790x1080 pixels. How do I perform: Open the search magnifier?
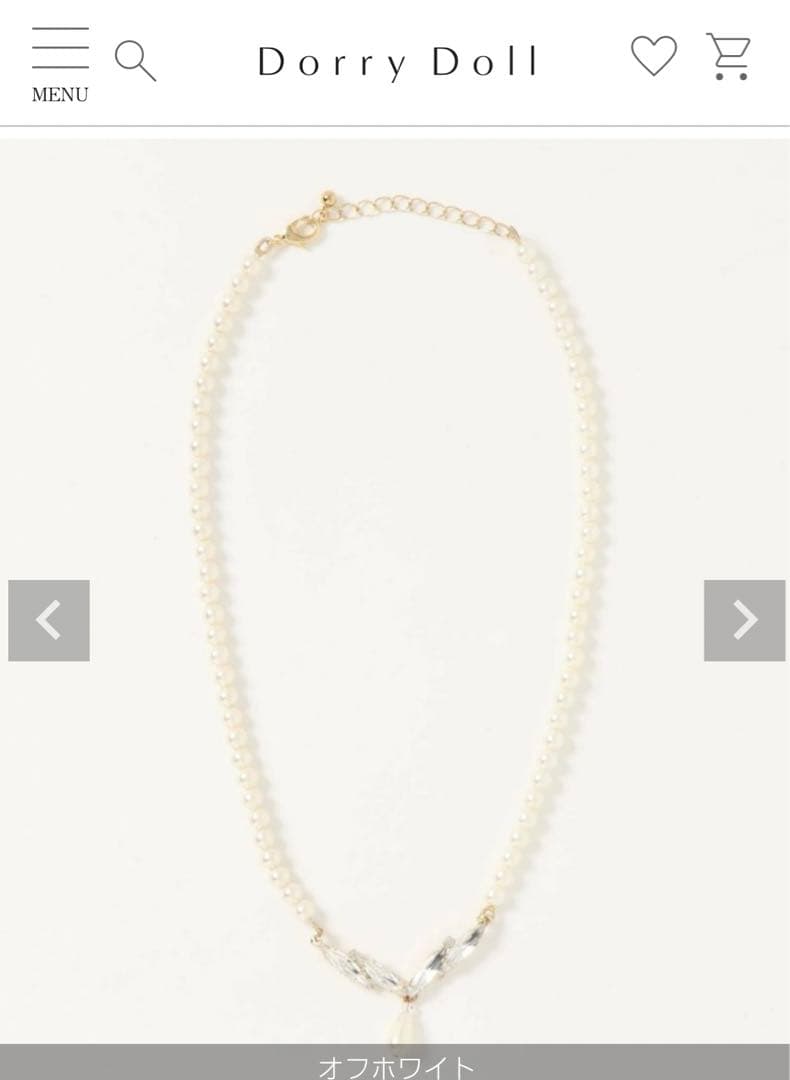[135, 61]
